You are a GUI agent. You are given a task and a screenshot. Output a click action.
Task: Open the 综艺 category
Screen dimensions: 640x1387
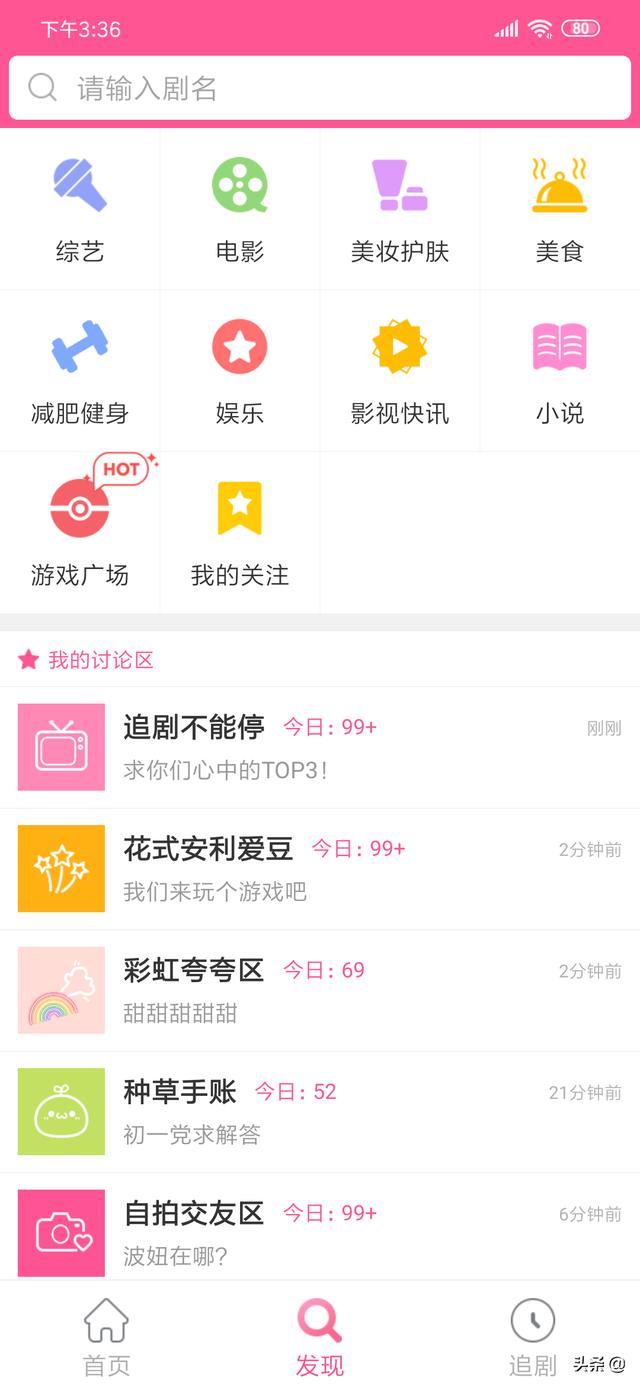coord(80,210)
